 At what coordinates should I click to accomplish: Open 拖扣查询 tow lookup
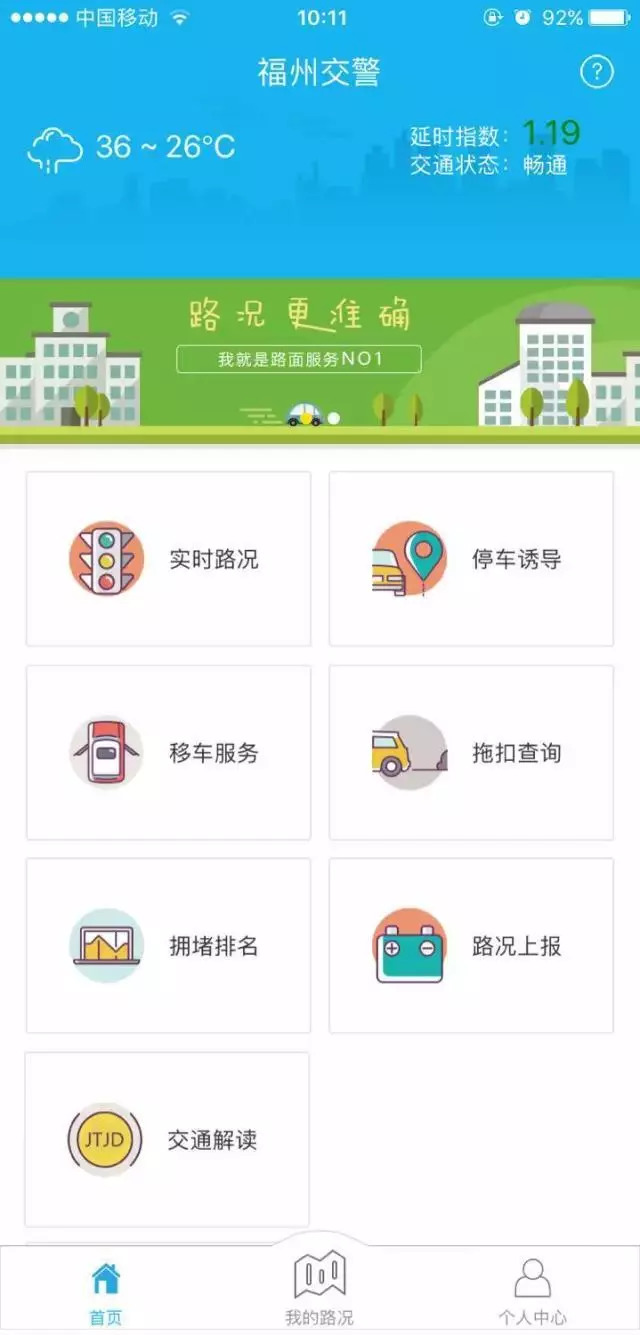click(x=471, y=752)
